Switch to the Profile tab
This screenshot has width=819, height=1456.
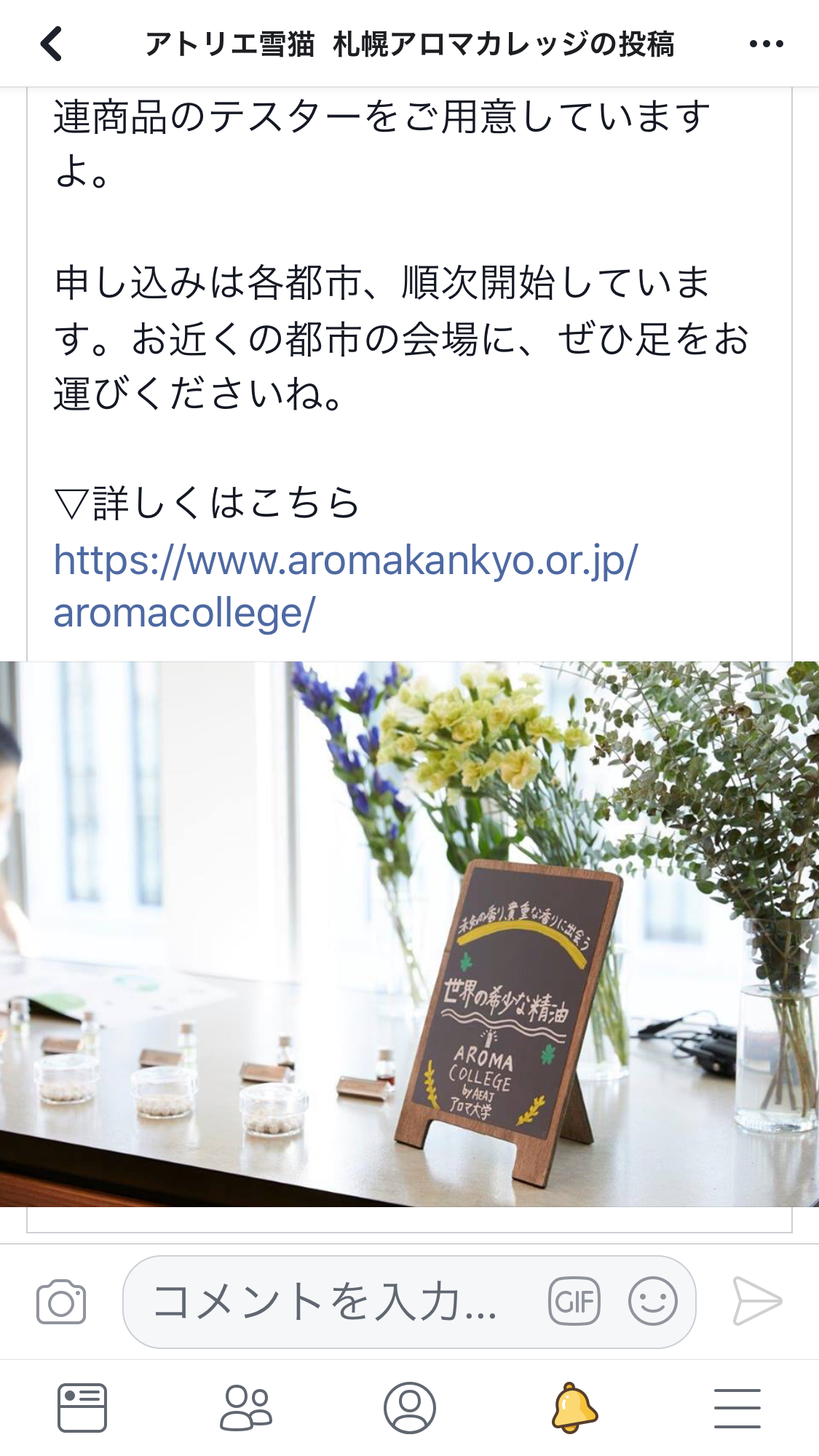pyautogui.click(x=410, y=1408)
